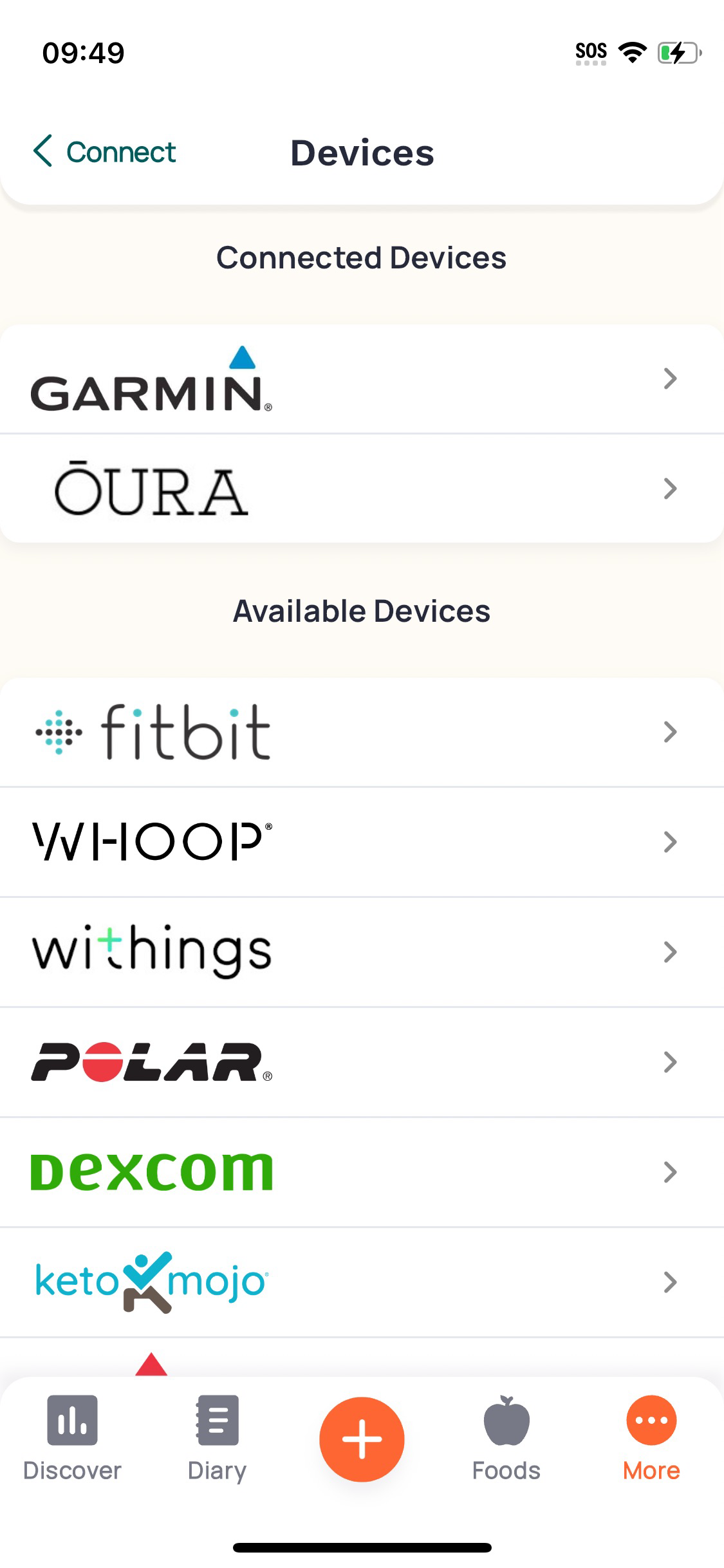The height and width of the screenshot is (1568, 724).
Task: Choose Polar from available devices
Action: click(x=362, y=1062)
